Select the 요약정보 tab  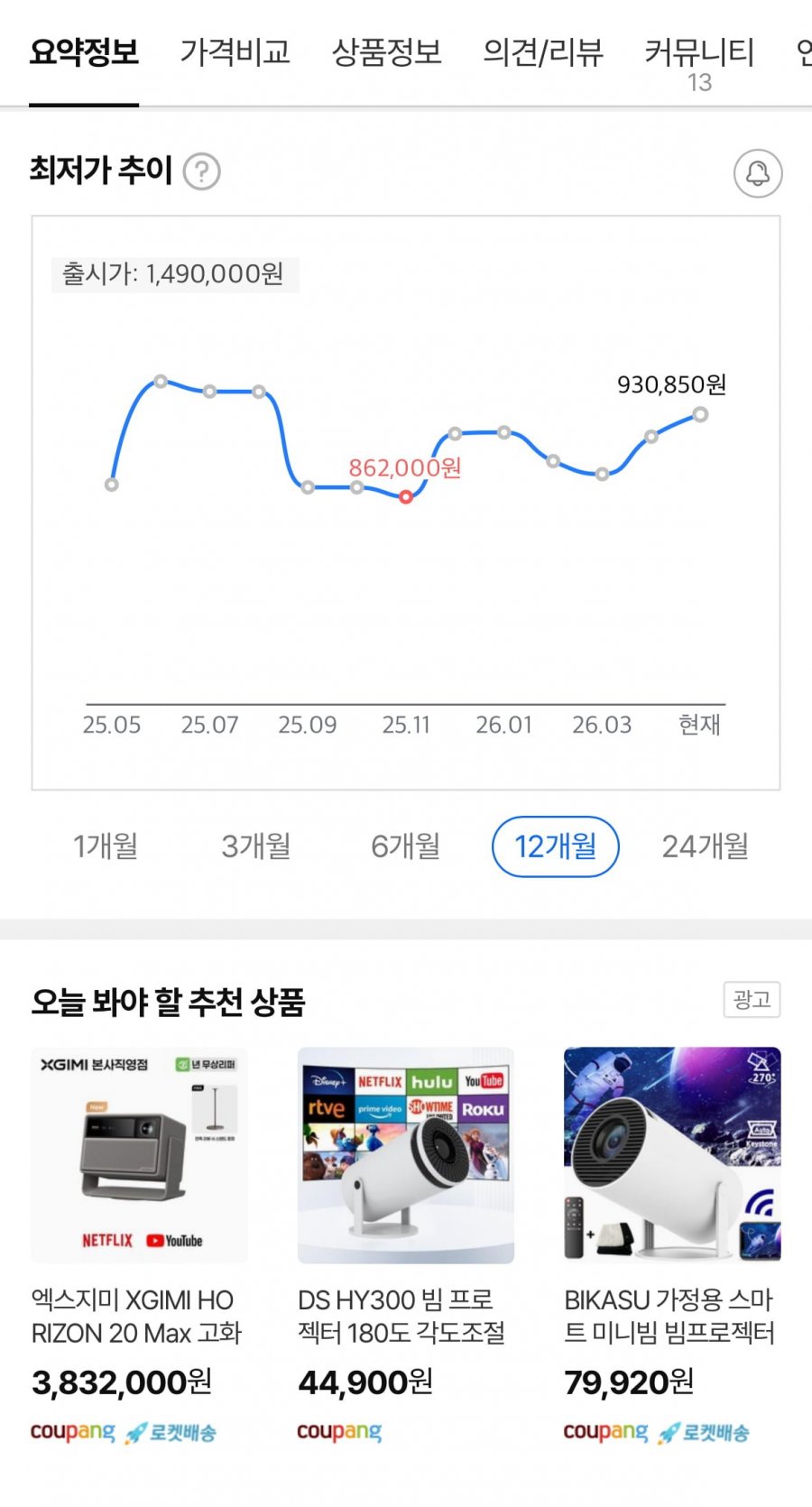(84, 52)
